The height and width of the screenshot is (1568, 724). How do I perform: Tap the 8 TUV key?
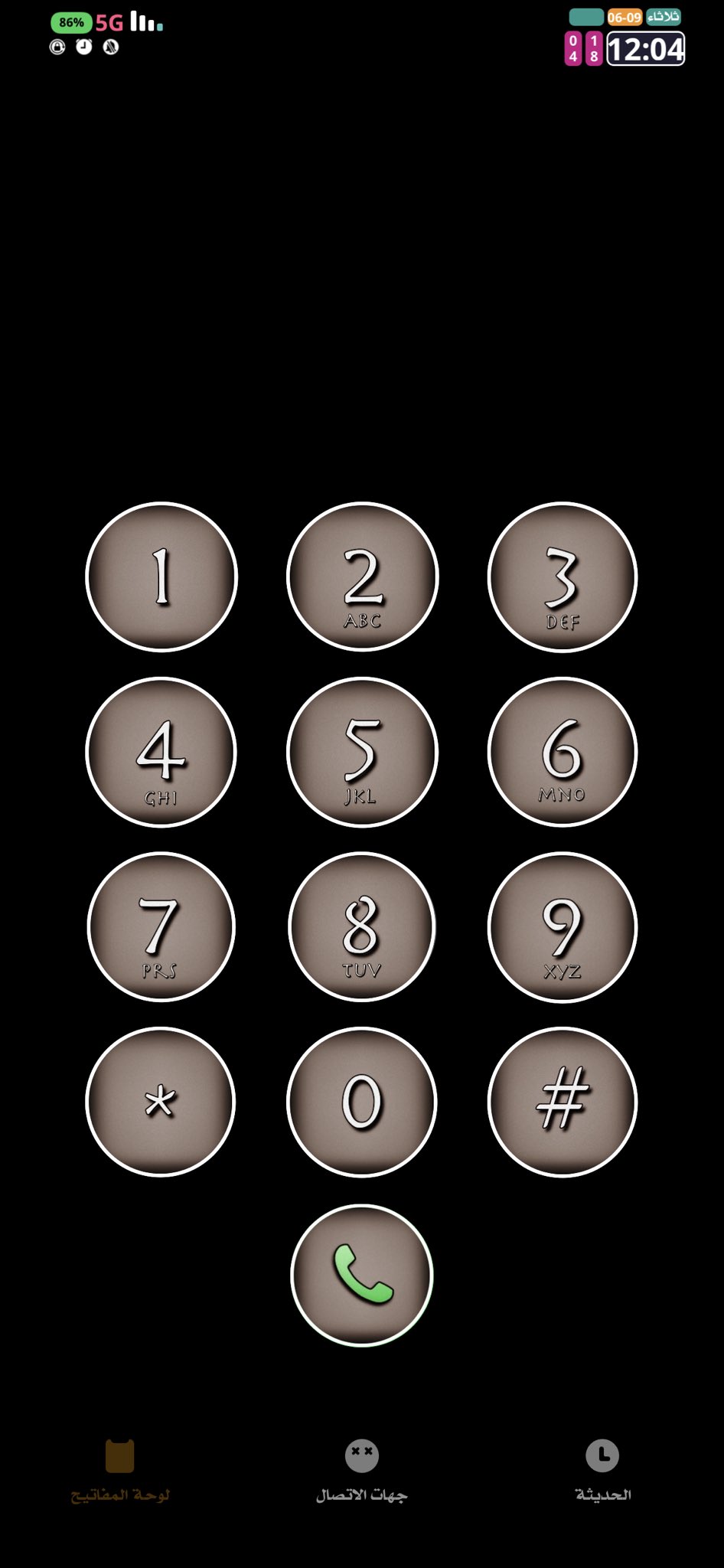[x=362, y=926]
